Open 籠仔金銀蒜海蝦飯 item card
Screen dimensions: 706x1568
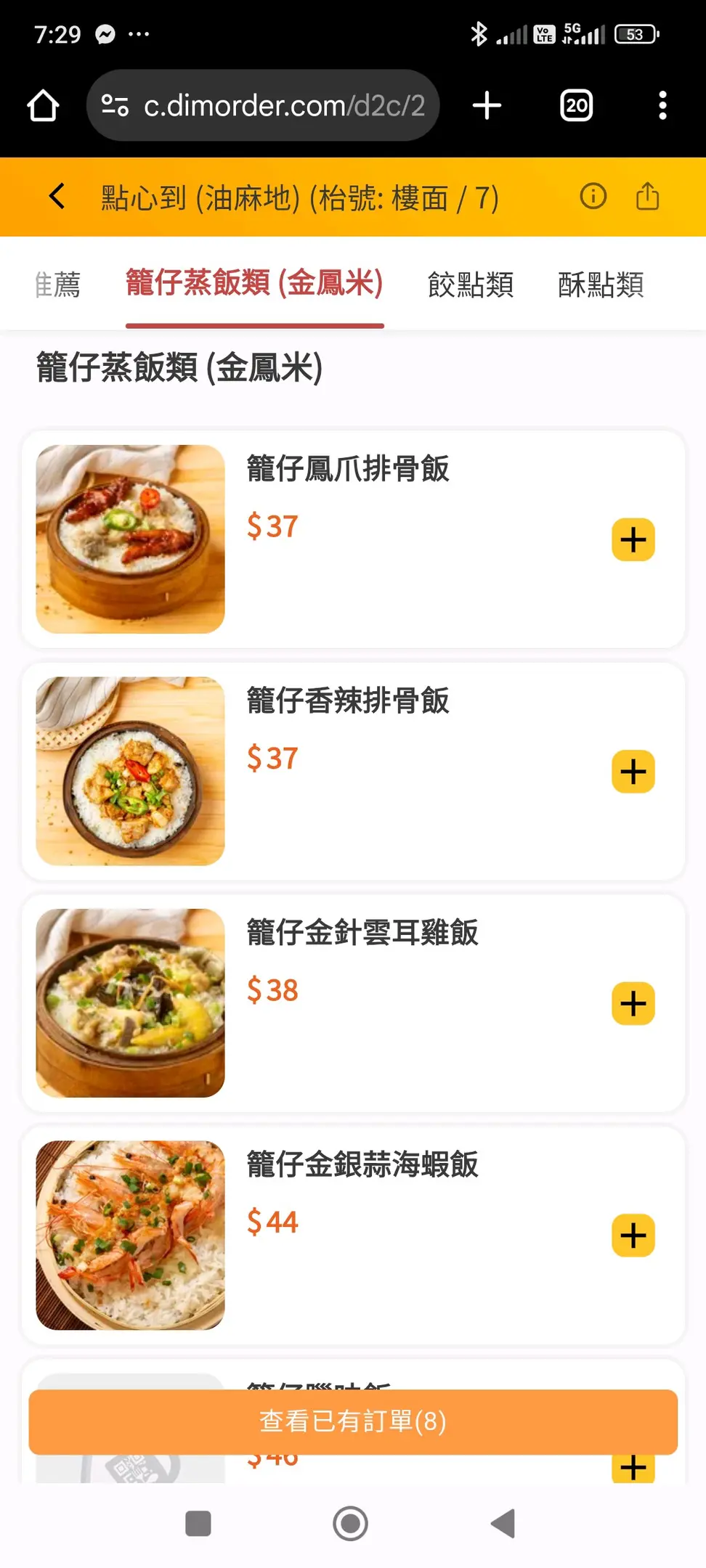(x=353, y=1235)
